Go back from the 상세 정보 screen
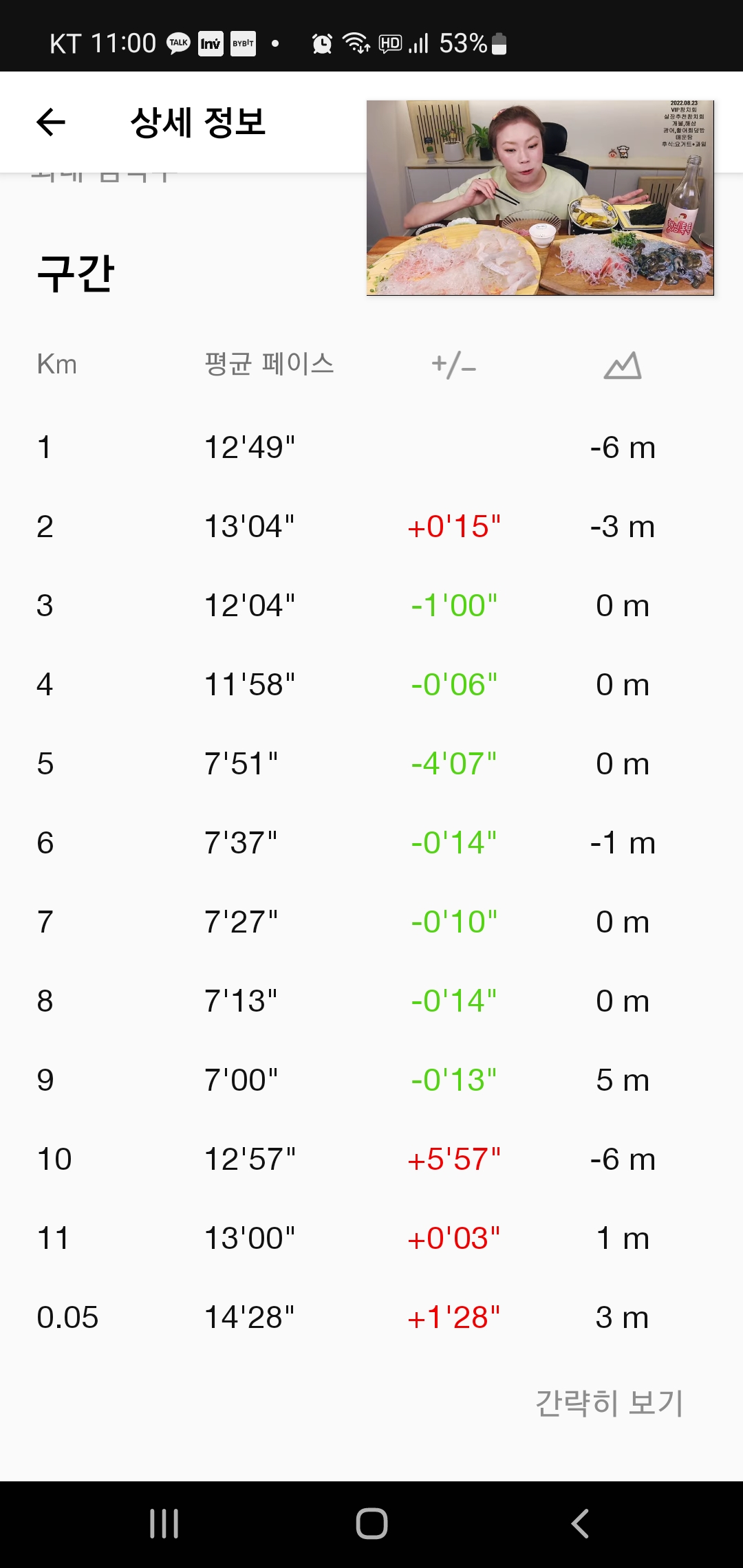743x1568 pixels. point(51,122)
